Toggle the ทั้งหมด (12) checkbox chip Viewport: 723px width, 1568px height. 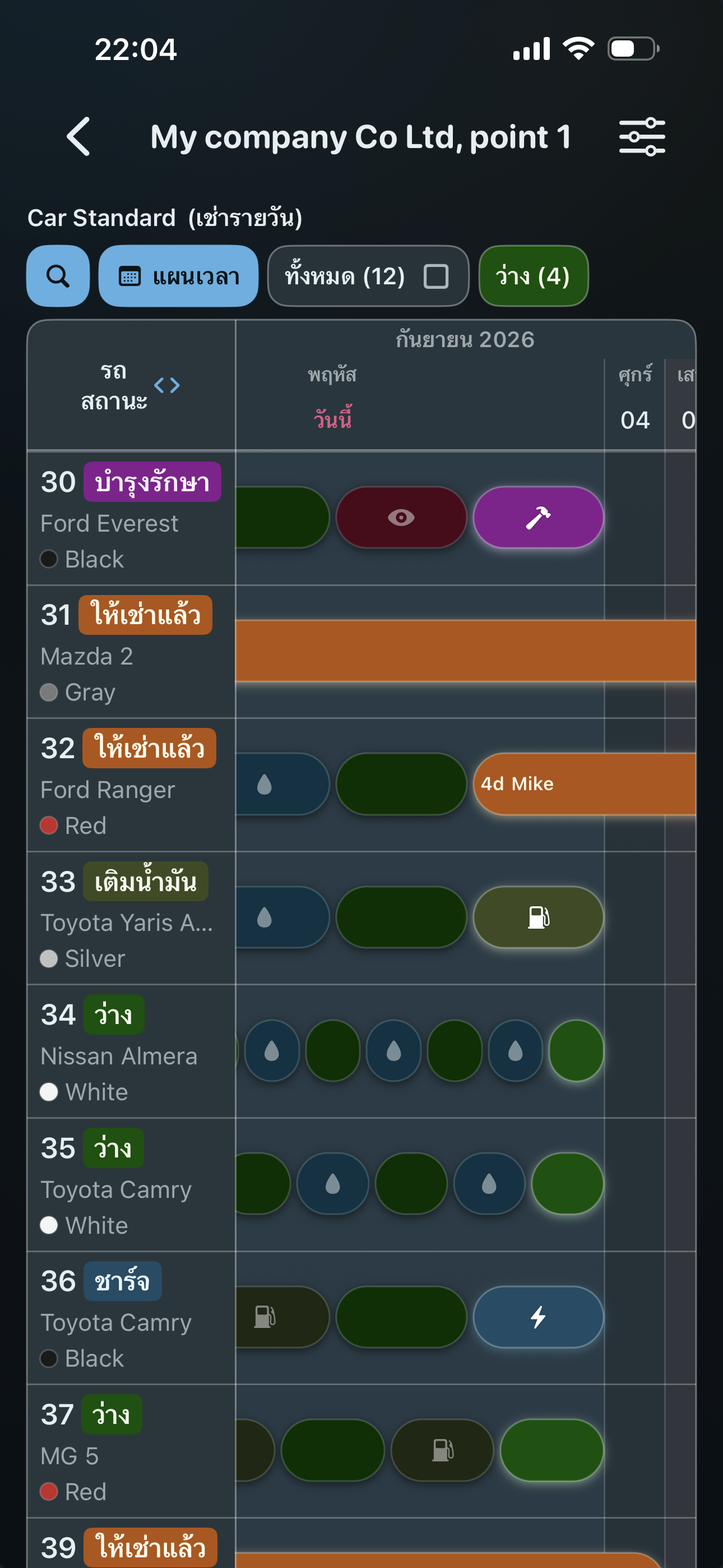368,276
